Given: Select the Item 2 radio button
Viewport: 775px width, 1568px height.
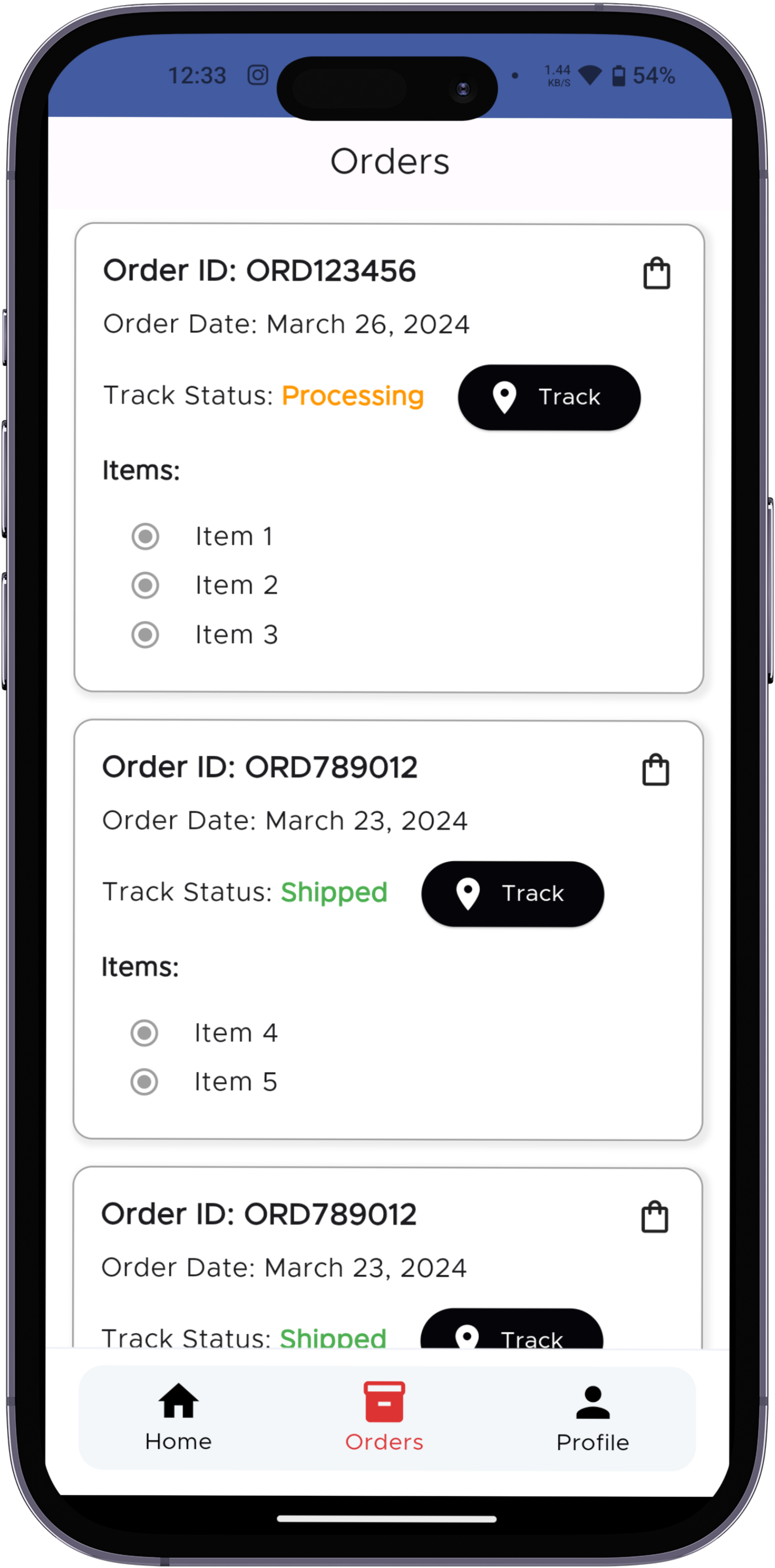Looking at the screenshot, I should pyautogui.click(x=146, y=586).
